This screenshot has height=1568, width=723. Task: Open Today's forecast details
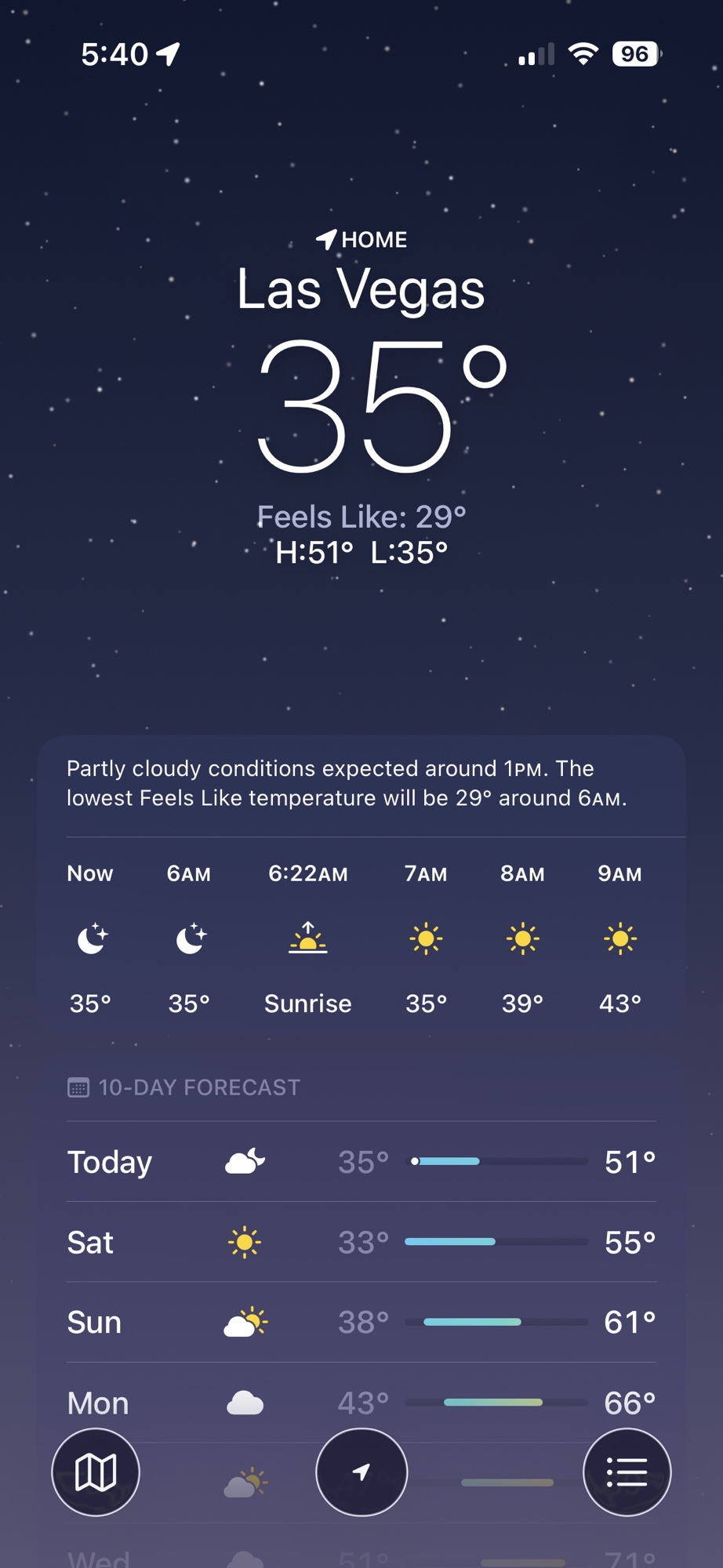point(361,1161)
